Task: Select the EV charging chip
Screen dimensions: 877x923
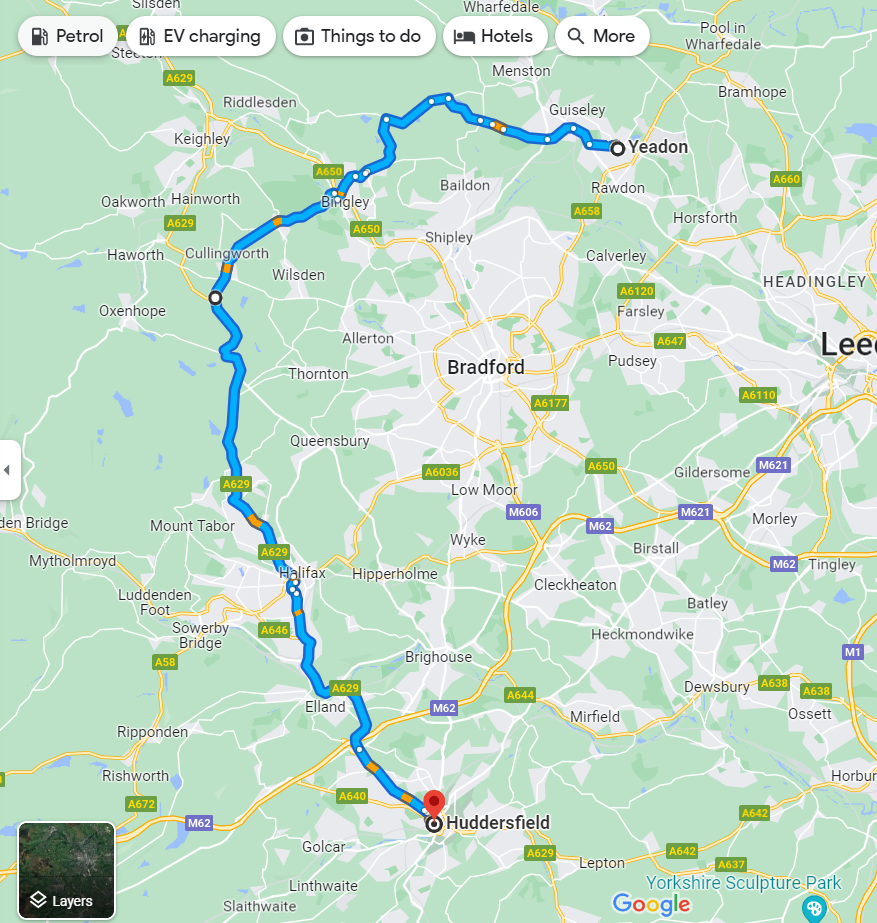Action: pos(200,37)
